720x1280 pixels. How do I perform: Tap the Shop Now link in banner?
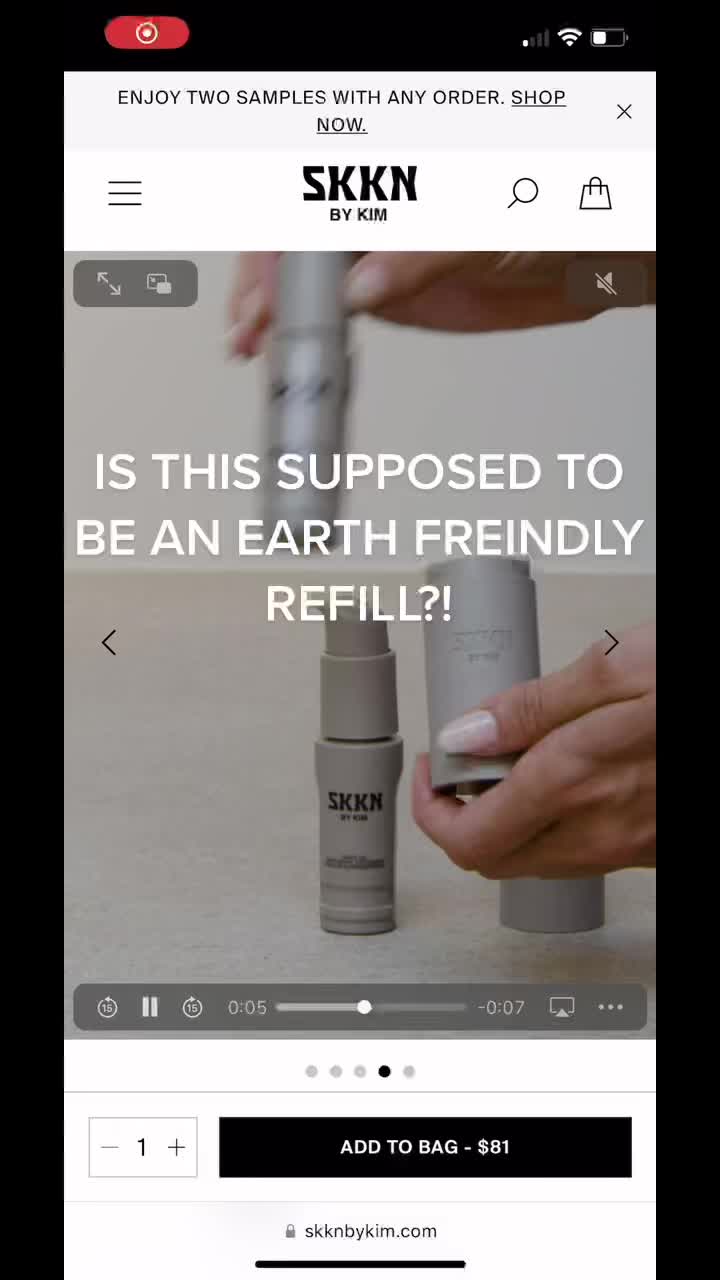[538, 98]
